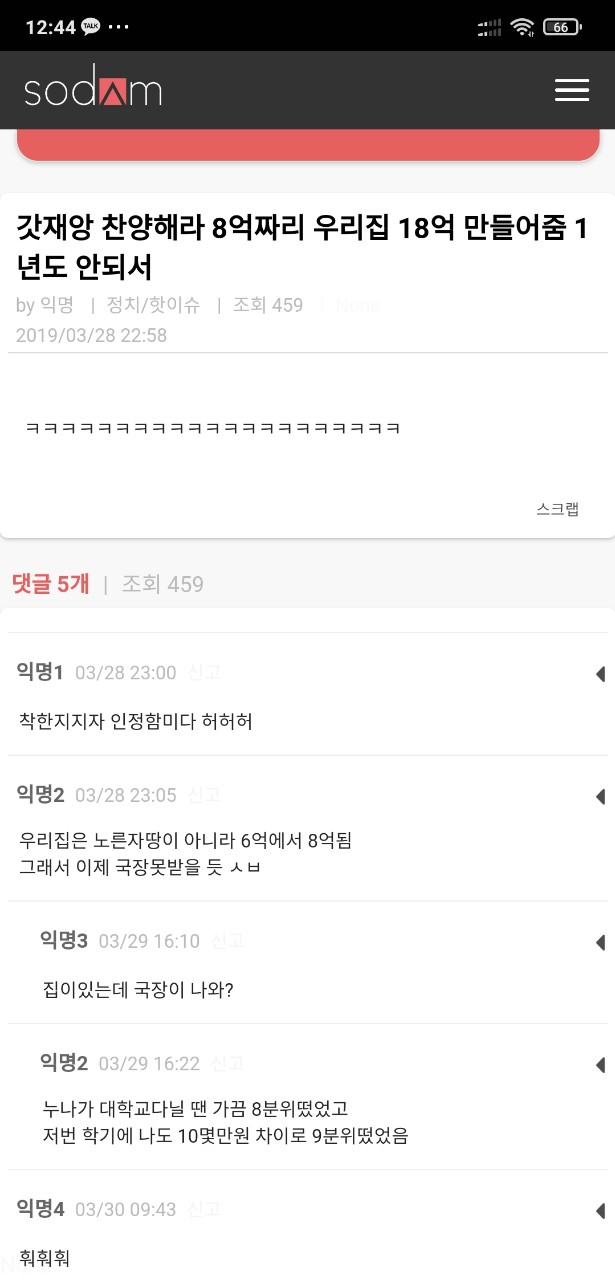Report 익명1's 23:00 comment via 신고
Image resolution: width=615 pixels, height=1280 pixels.
click(x=204, y=673)
